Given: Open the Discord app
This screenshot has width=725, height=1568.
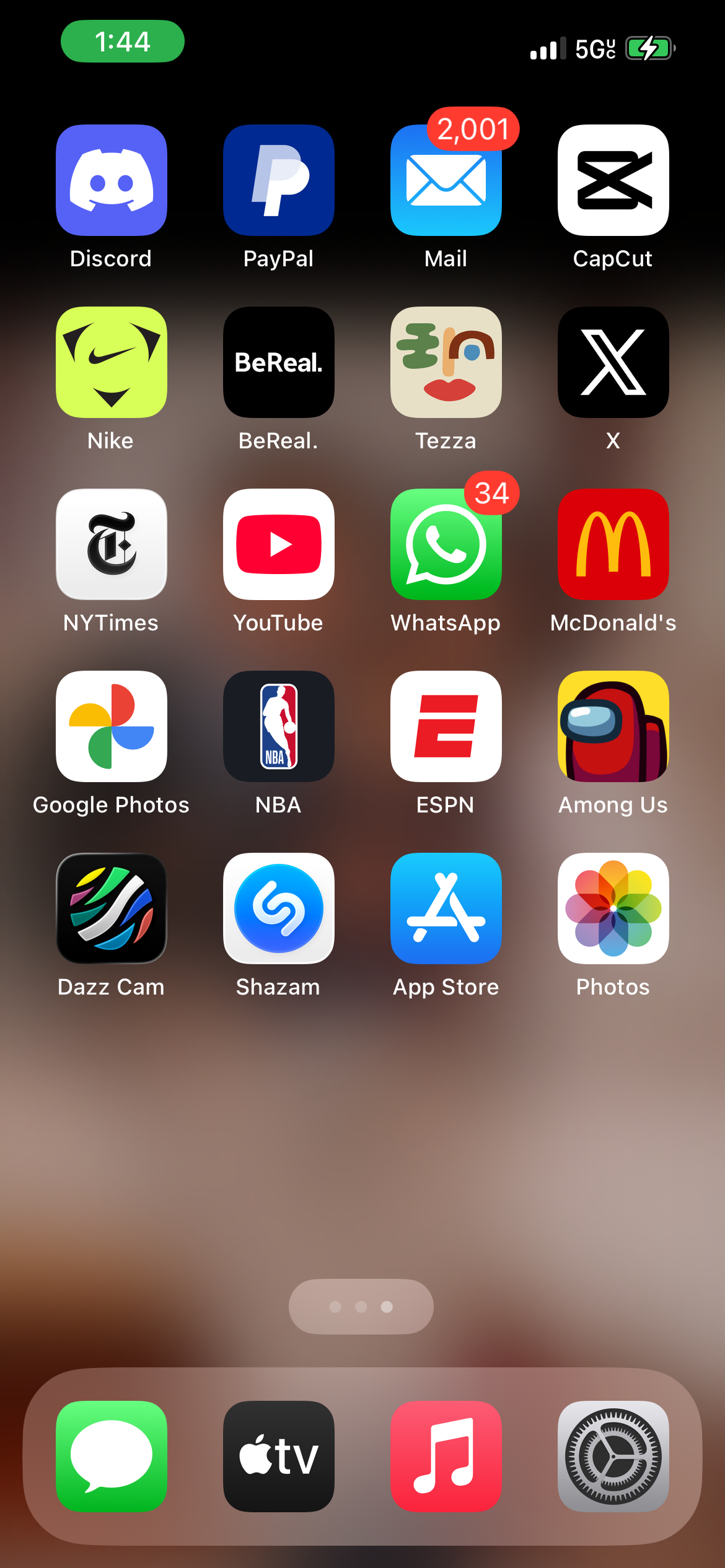Looking at the screenshot, I should coord(112,180).
